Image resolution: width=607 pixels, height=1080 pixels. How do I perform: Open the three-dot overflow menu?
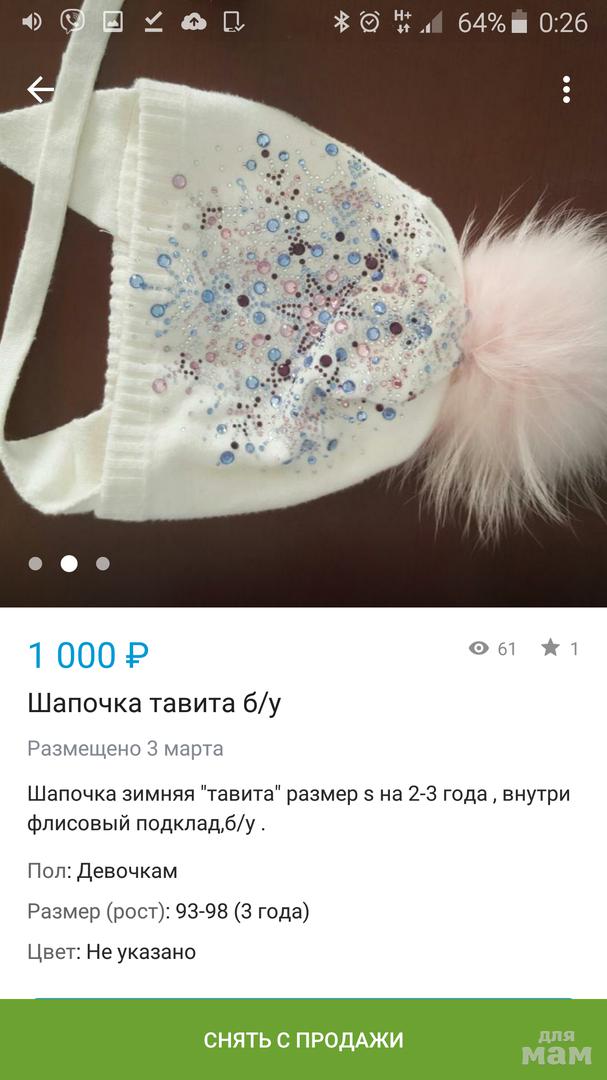click(x=567, y=90)
